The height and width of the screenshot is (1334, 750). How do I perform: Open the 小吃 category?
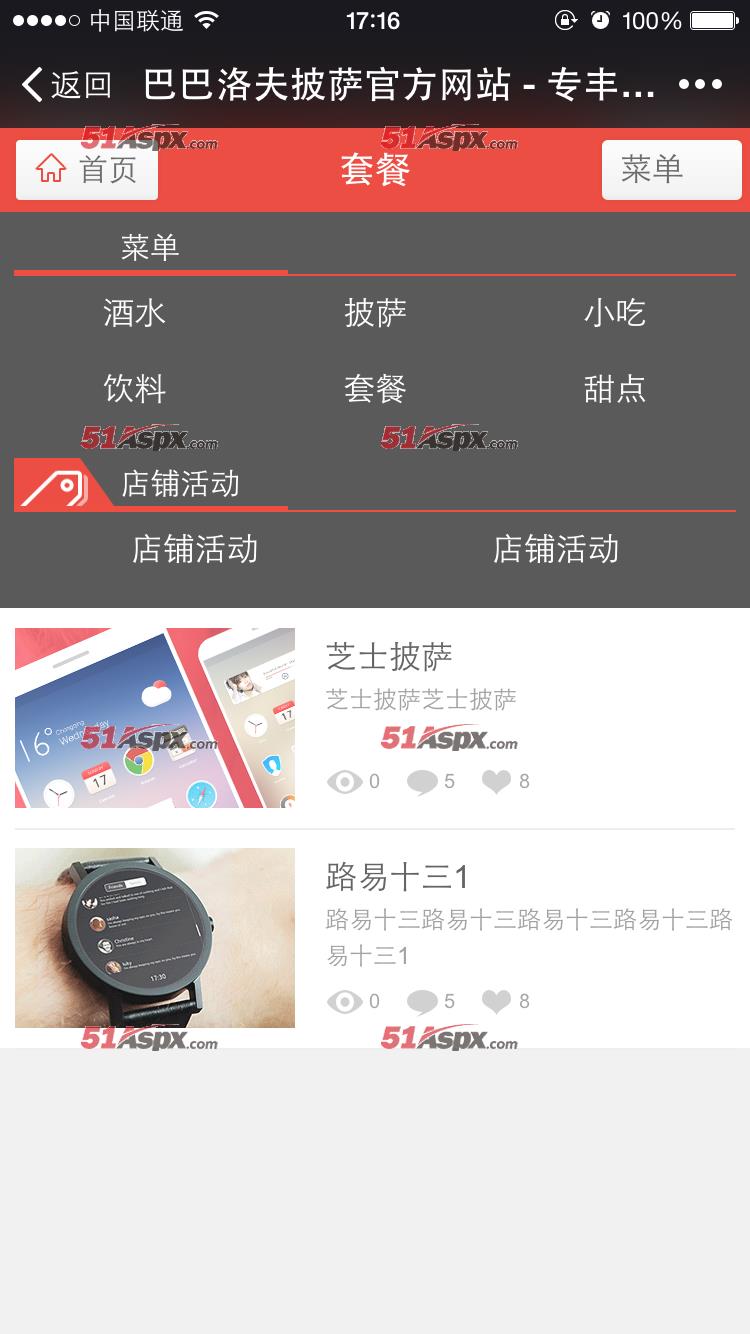(x=614, y=313)
